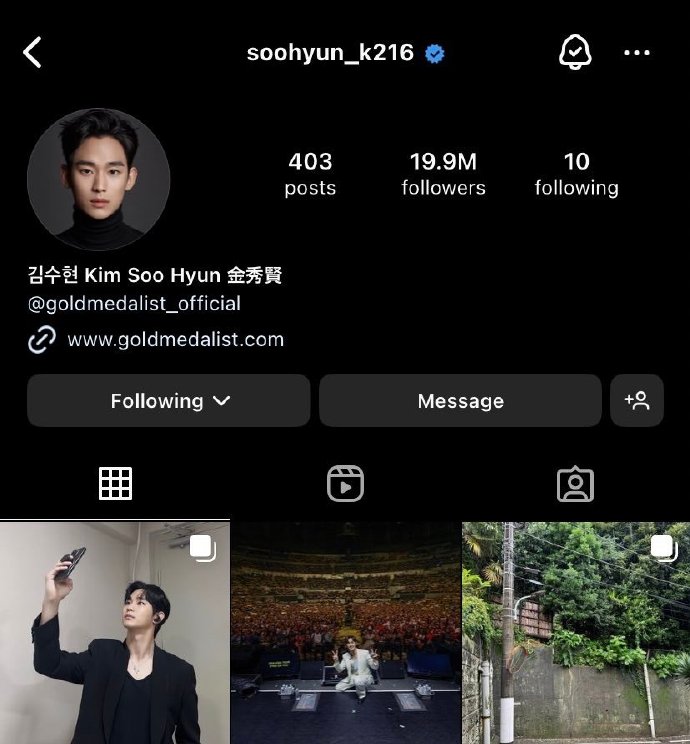Open the @goldmedalist_official profile mention
Screen dimensions: 690x744
click(134, 303)
